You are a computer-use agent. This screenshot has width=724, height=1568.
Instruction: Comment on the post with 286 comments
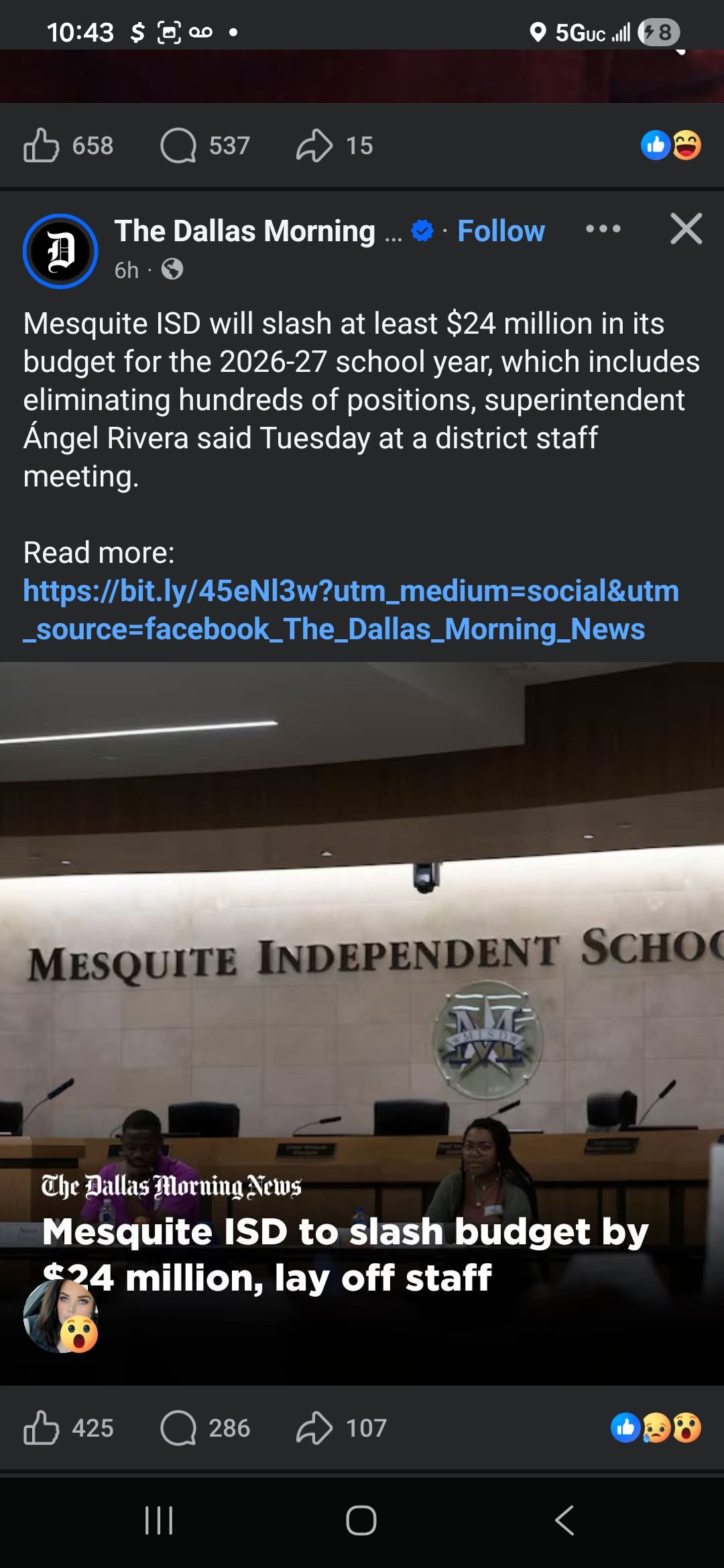(x=205, y=1428)
